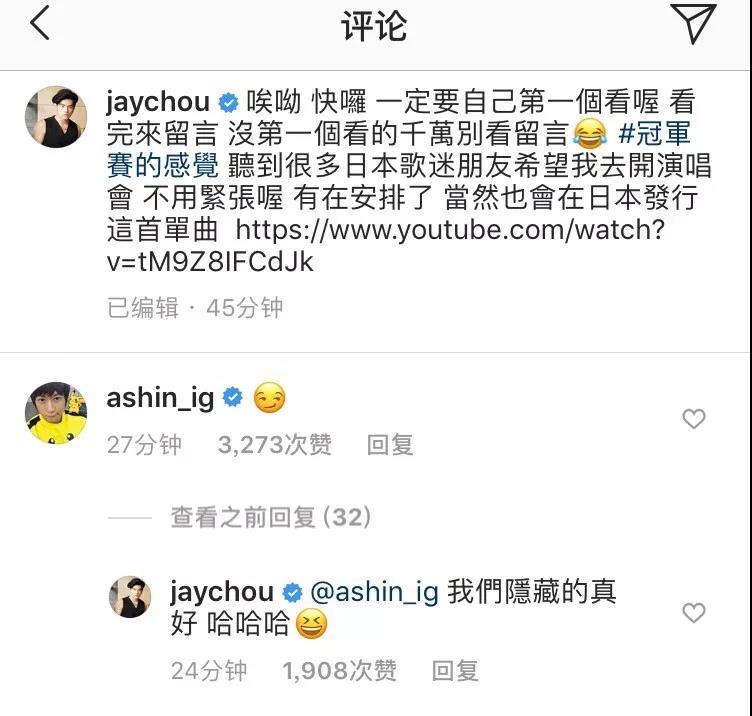The image size is (752, 716).
Task: View the 3,273 likes on ashin_ig's comment
Action: tap(274, 445)
